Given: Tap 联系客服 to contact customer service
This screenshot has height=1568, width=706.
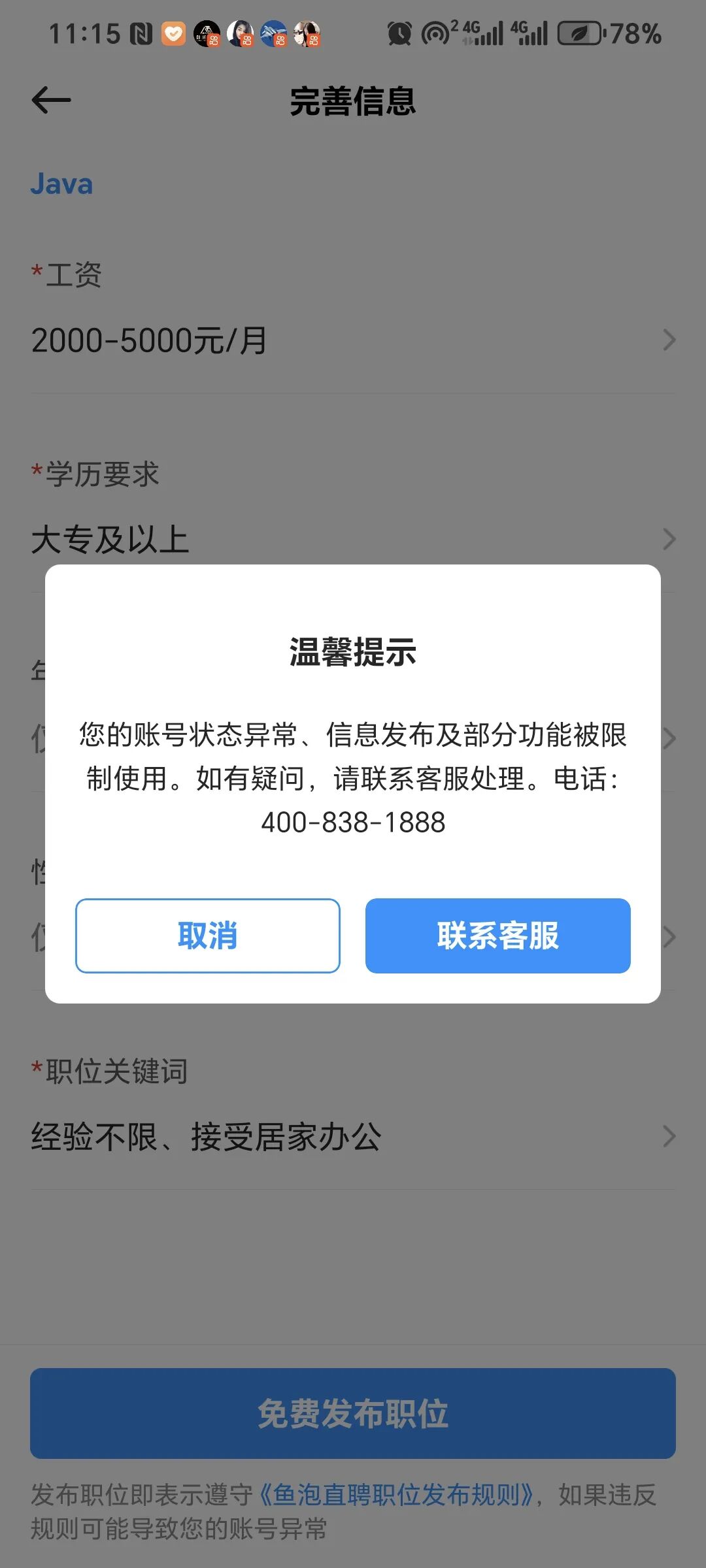Looking at the screenshot, I should (x=498, y=936).
